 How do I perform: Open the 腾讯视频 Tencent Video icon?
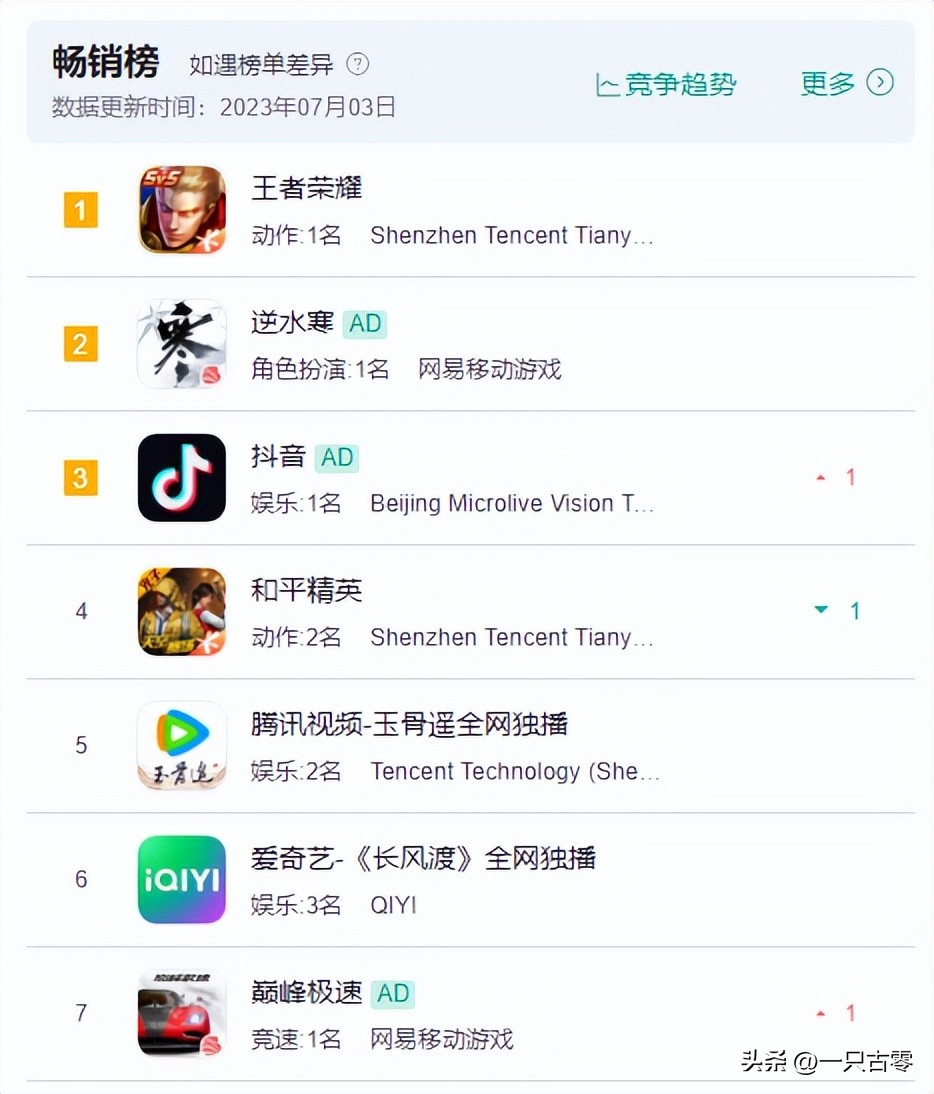coord(181,746)
